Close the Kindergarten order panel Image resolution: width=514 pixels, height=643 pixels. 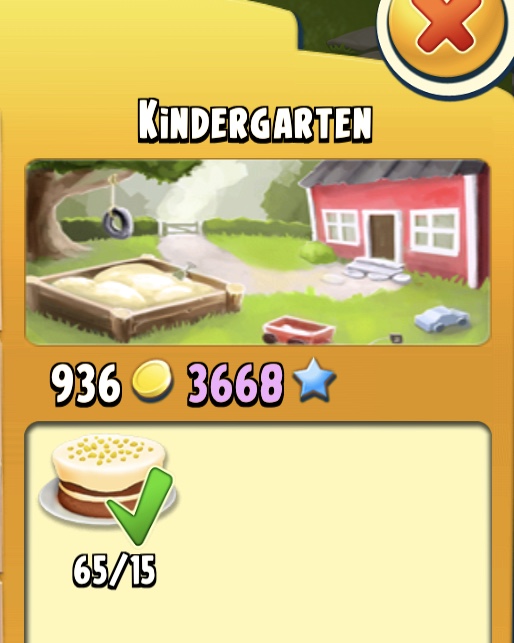click(x=447, y=33)
